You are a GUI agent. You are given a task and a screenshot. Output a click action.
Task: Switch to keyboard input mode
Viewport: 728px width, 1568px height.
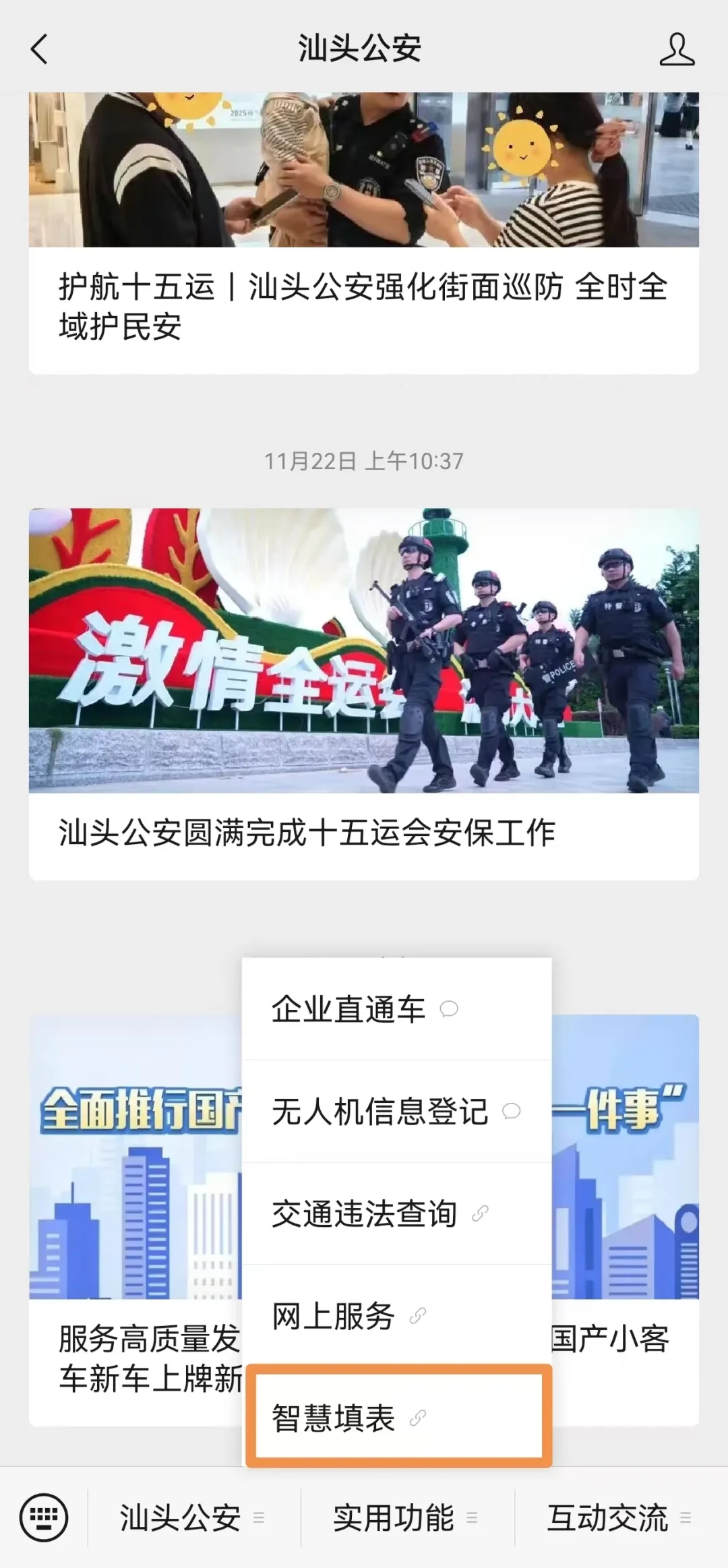(44, 1517)
